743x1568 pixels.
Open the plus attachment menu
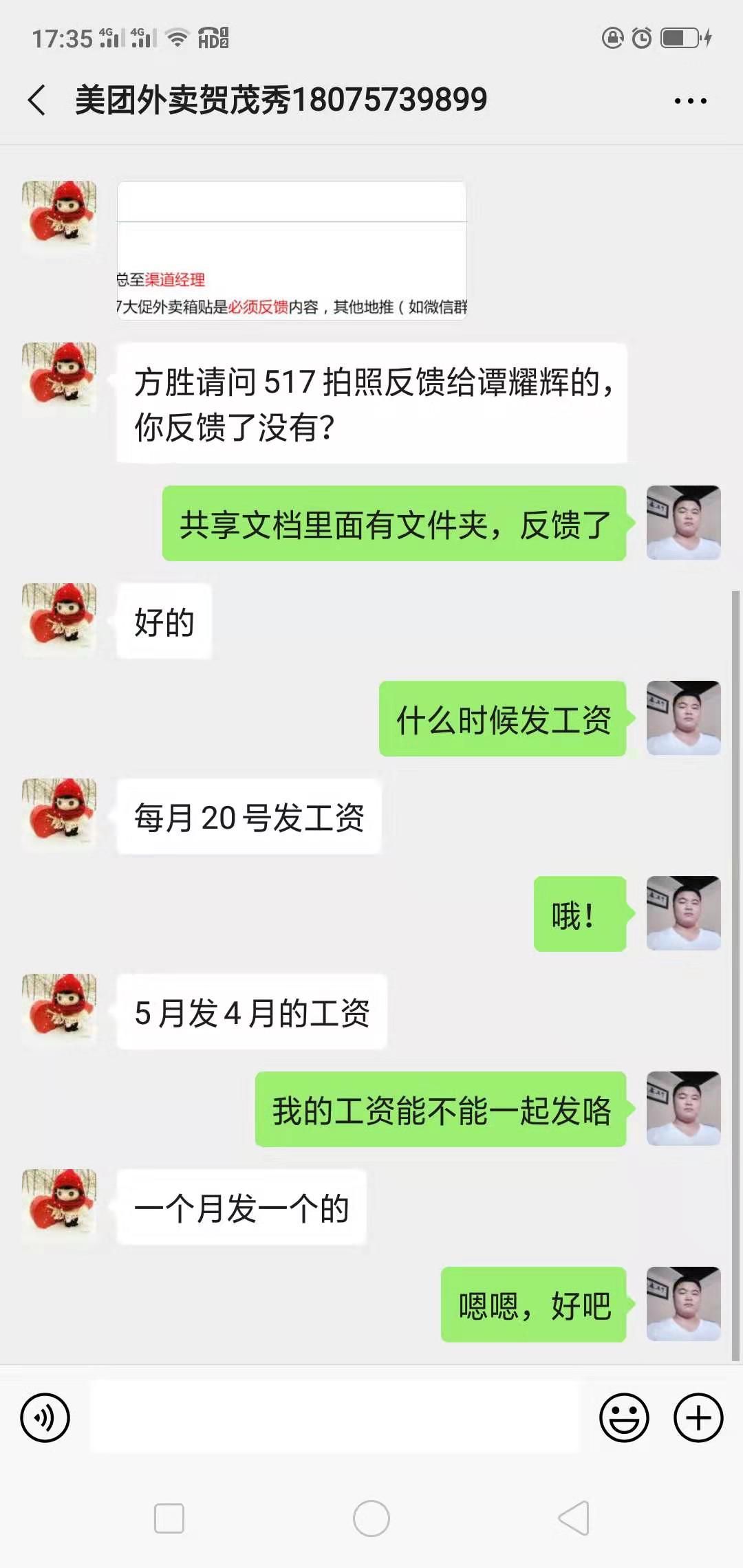[698, 1417]
